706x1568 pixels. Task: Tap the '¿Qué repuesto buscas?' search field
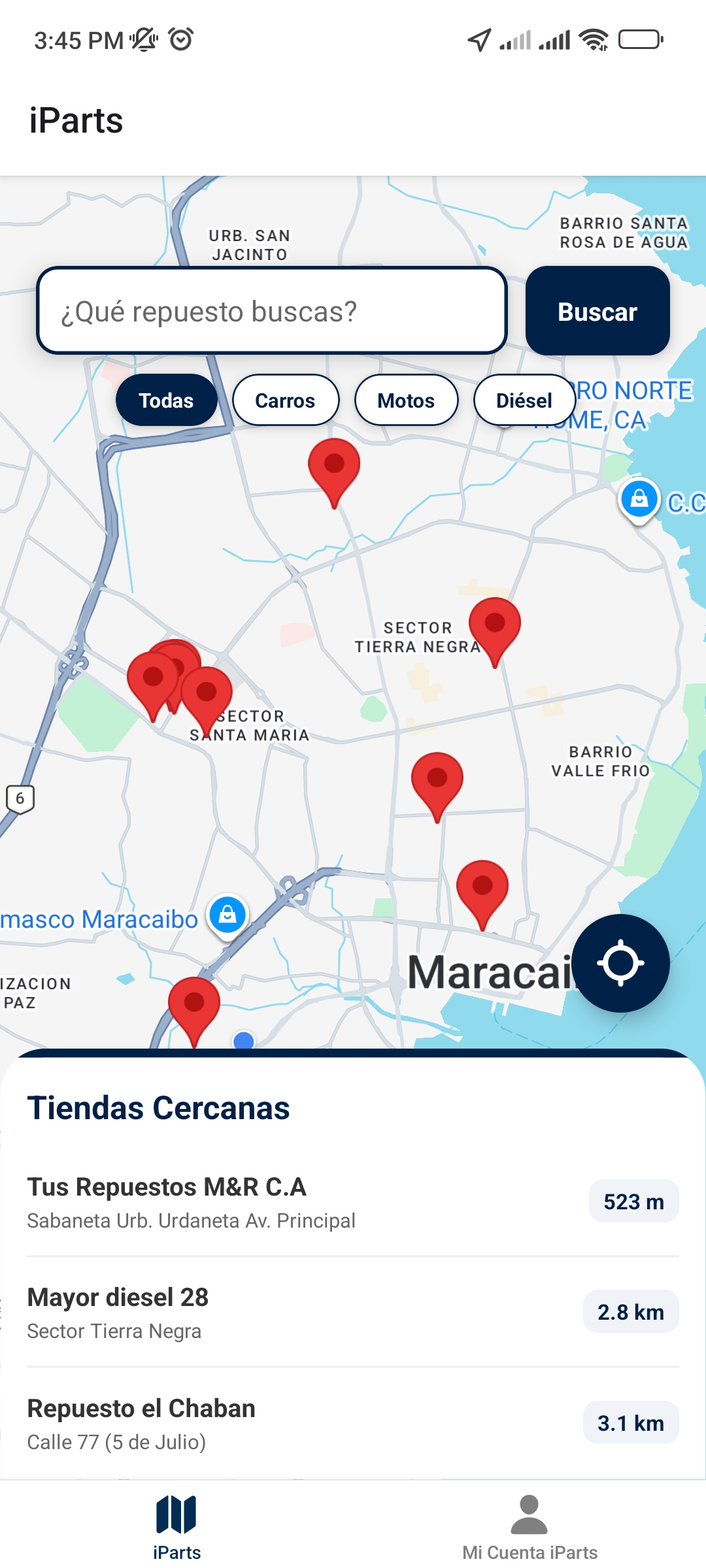click(271, 311)
